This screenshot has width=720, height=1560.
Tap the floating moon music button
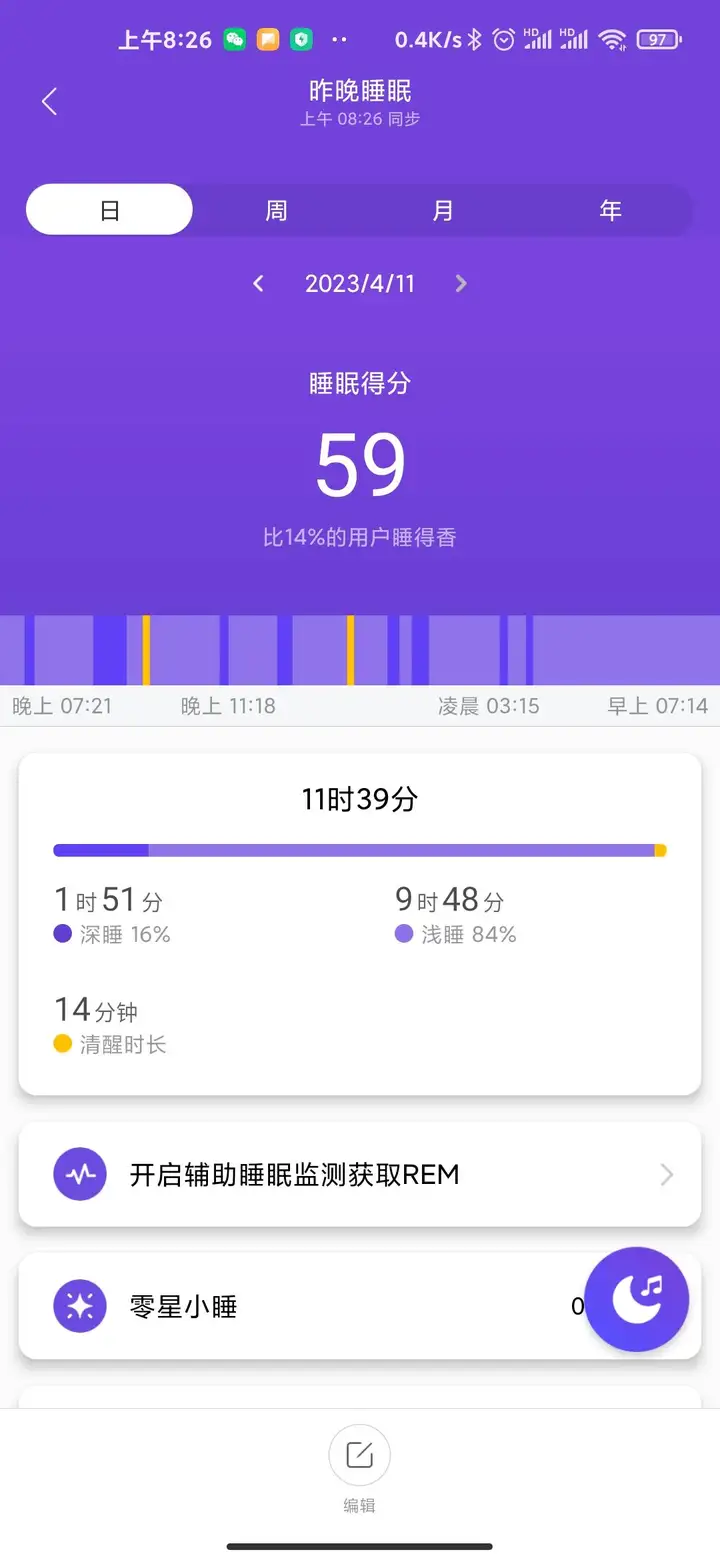tap(637, 1299)
